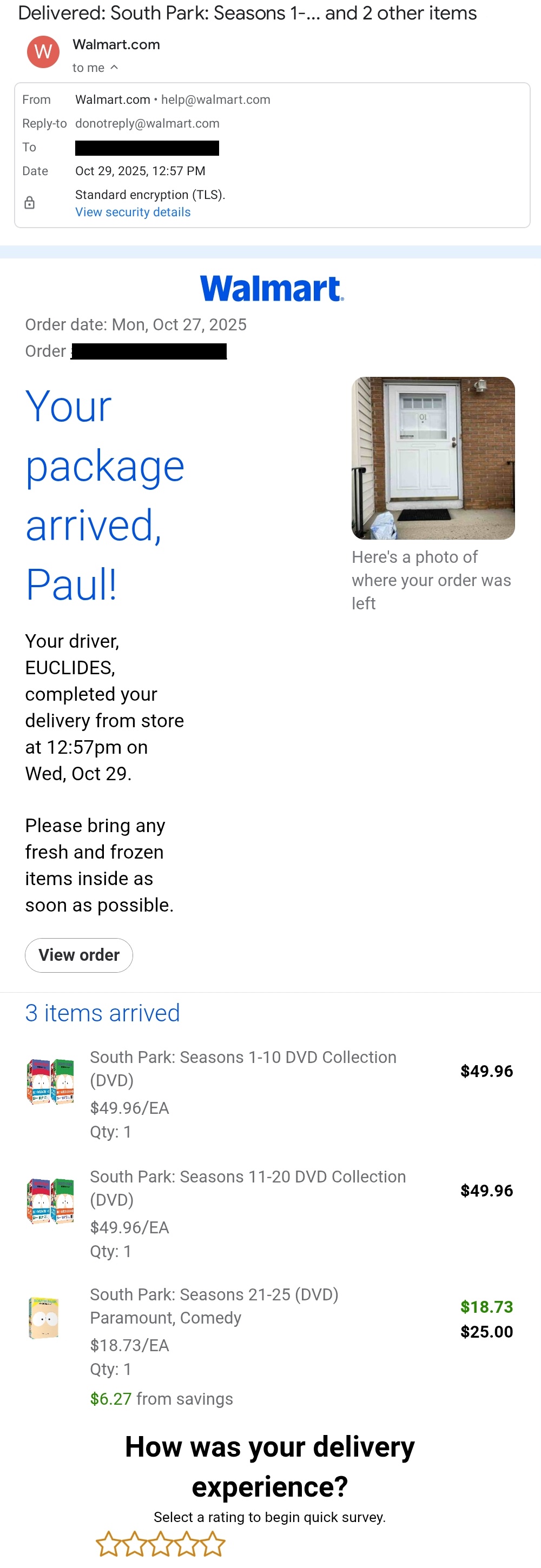Open South Park: Seasons 21-25 (DVD) item
Viewport: 541px width, 1568px height.
214,1295
